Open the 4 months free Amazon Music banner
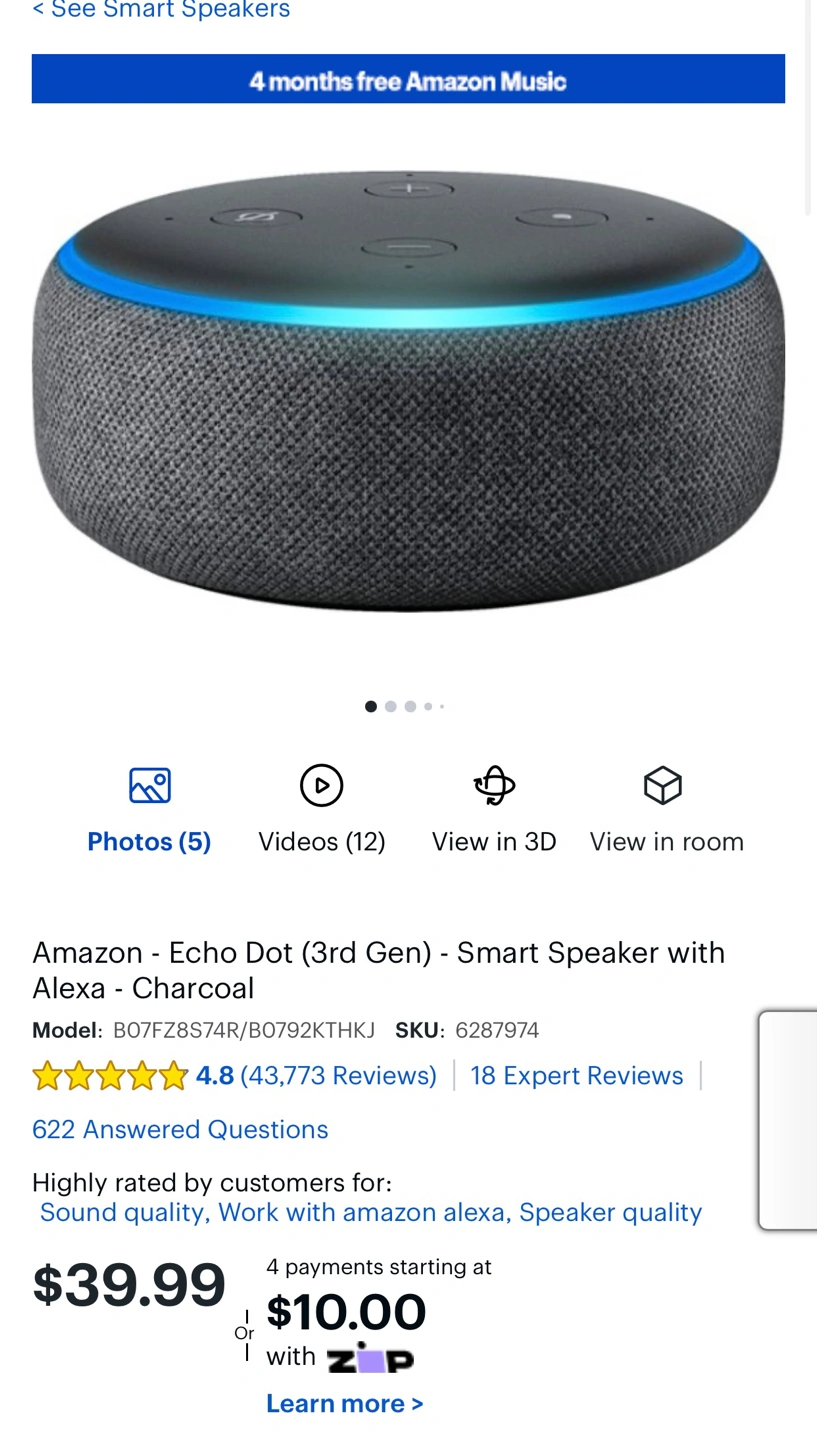Image resolution: width=817 pixels, height=1440 pixels. [x=408, y=80]
